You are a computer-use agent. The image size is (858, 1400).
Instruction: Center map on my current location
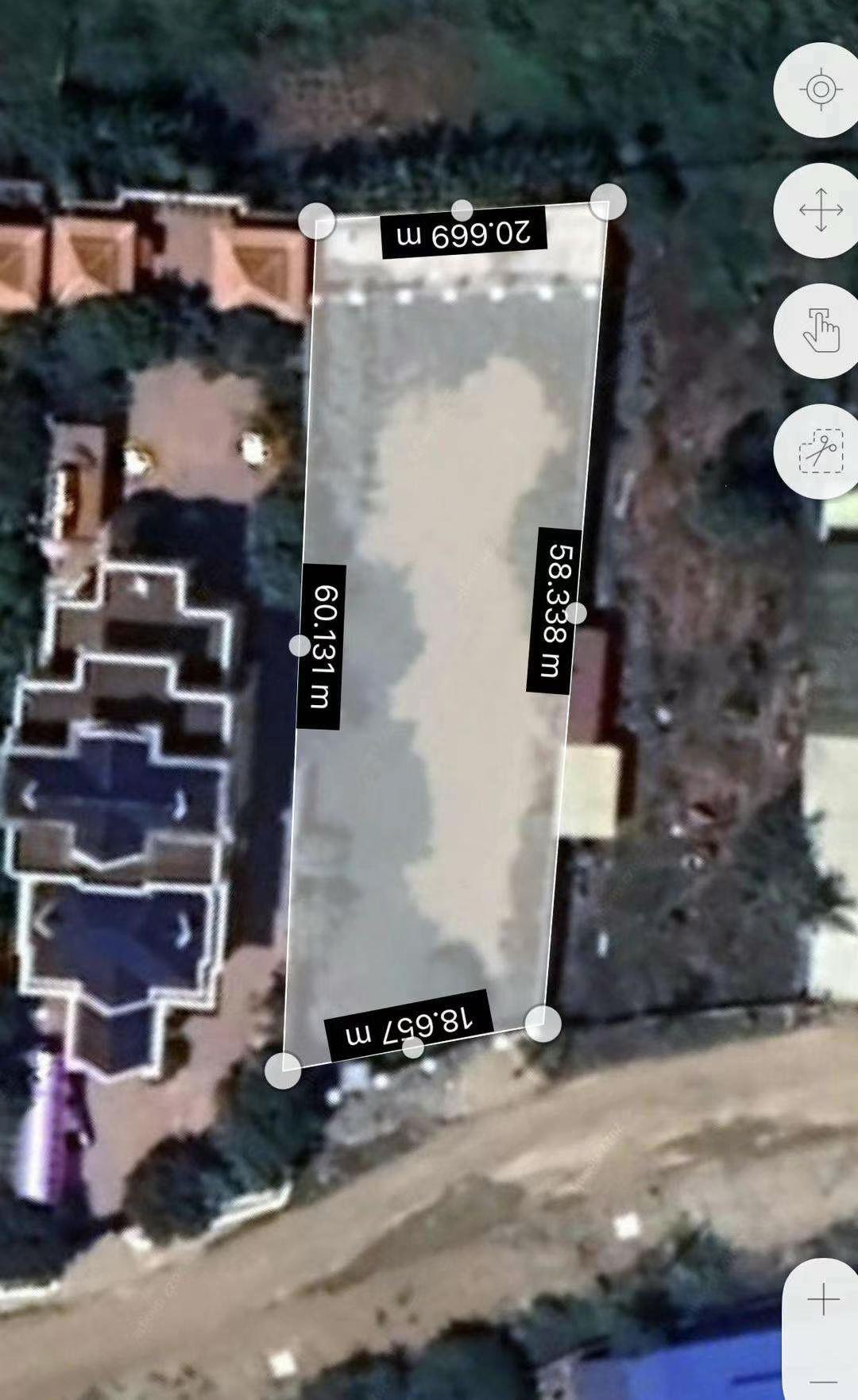[821, 89]
